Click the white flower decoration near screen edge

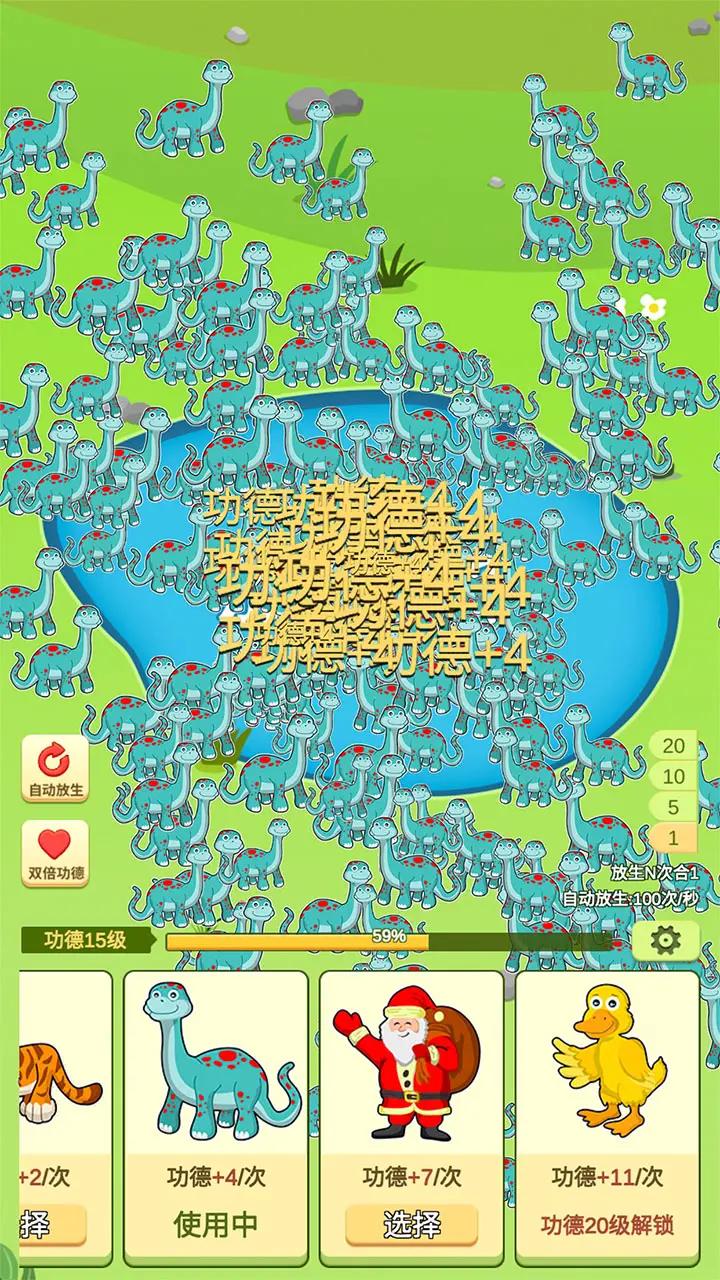pos(654,307)
